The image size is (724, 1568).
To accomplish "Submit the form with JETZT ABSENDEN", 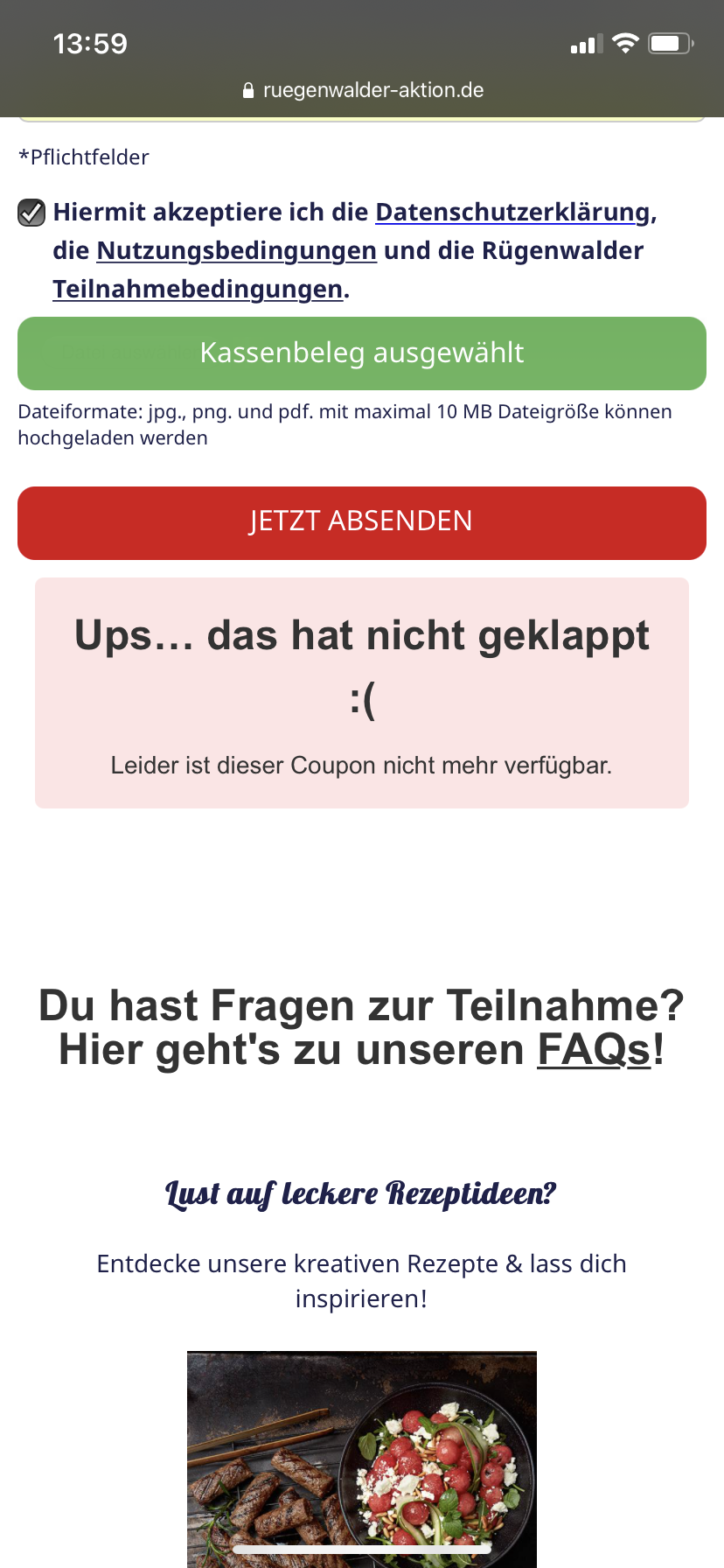I will [x=362, y=523].
